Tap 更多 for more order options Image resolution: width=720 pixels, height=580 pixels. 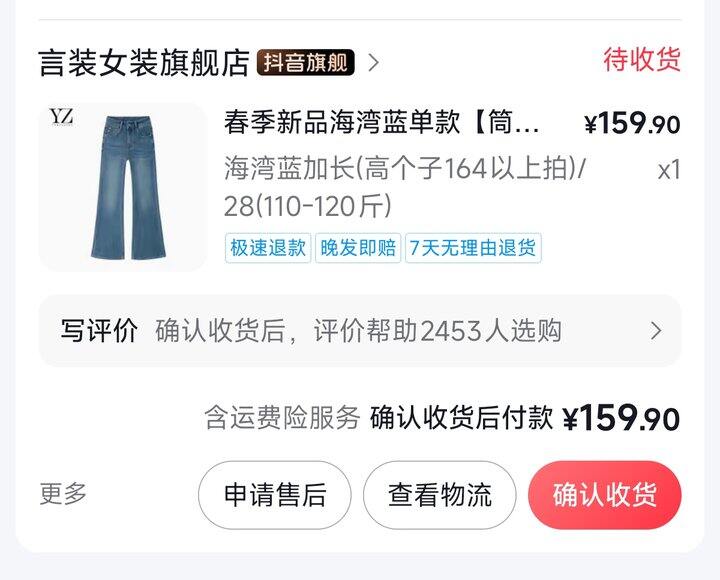(64, 494)
